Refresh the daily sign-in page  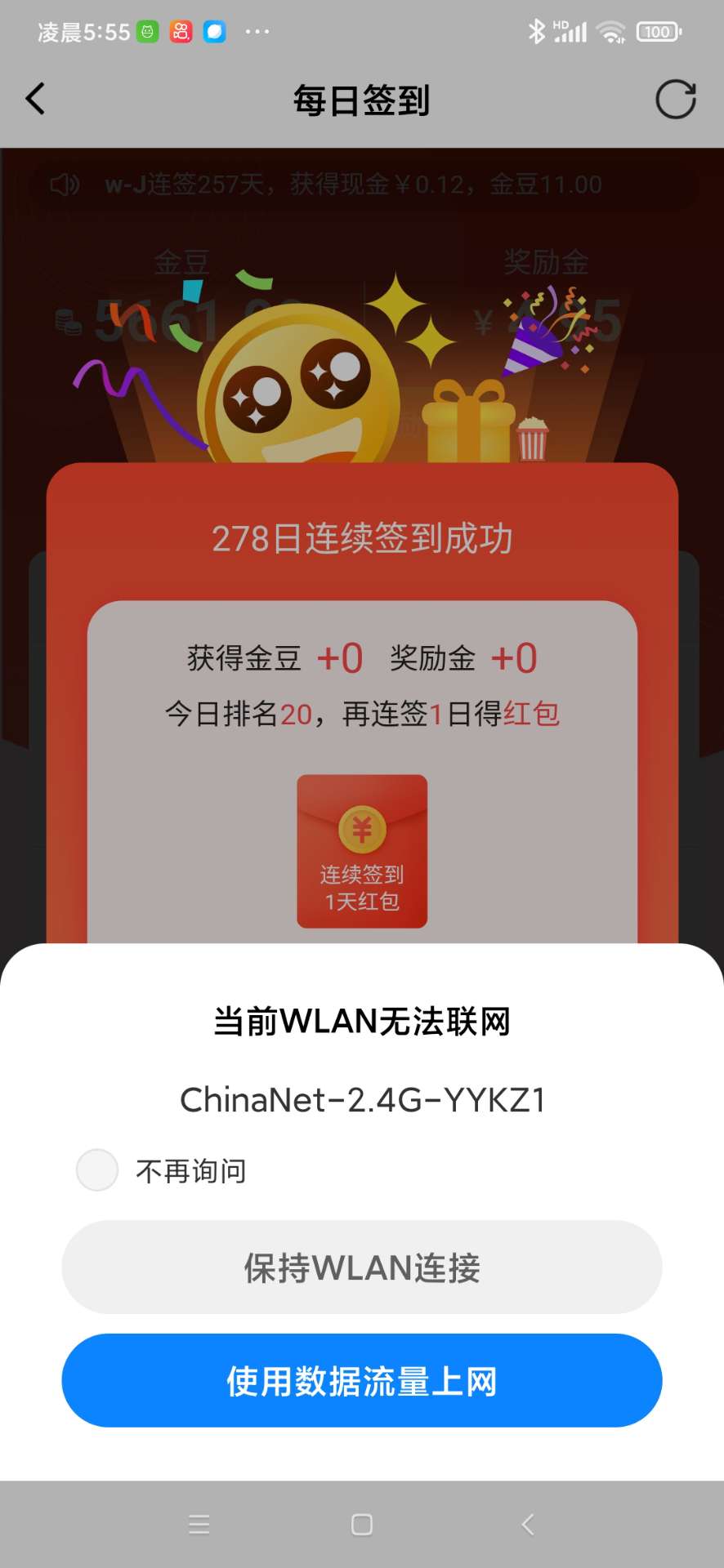coord(675,100)
